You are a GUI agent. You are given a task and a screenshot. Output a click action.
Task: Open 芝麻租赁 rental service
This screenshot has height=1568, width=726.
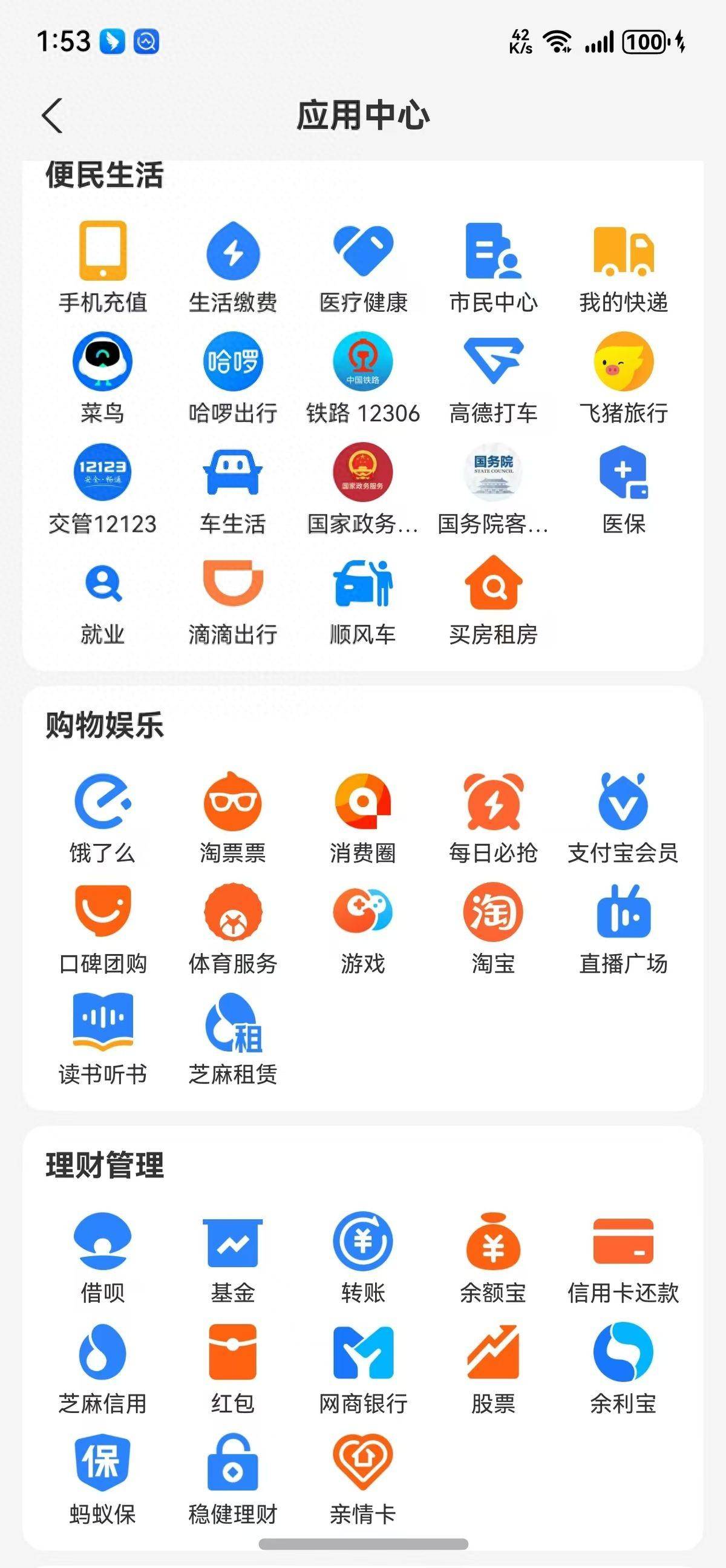click(x=233, y=1023)
